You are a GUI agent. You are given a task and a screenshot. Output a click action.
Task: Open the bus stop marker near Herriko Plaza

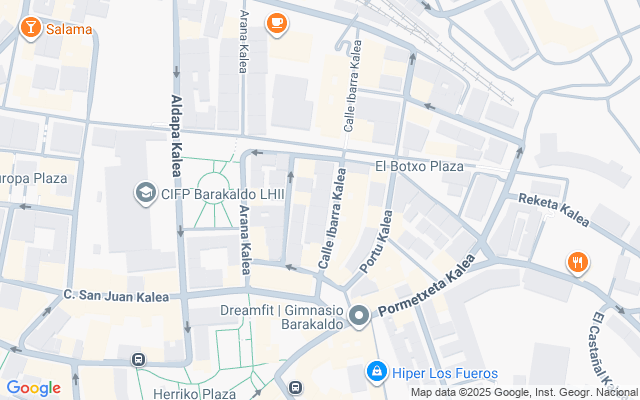[x=295, y=387]
